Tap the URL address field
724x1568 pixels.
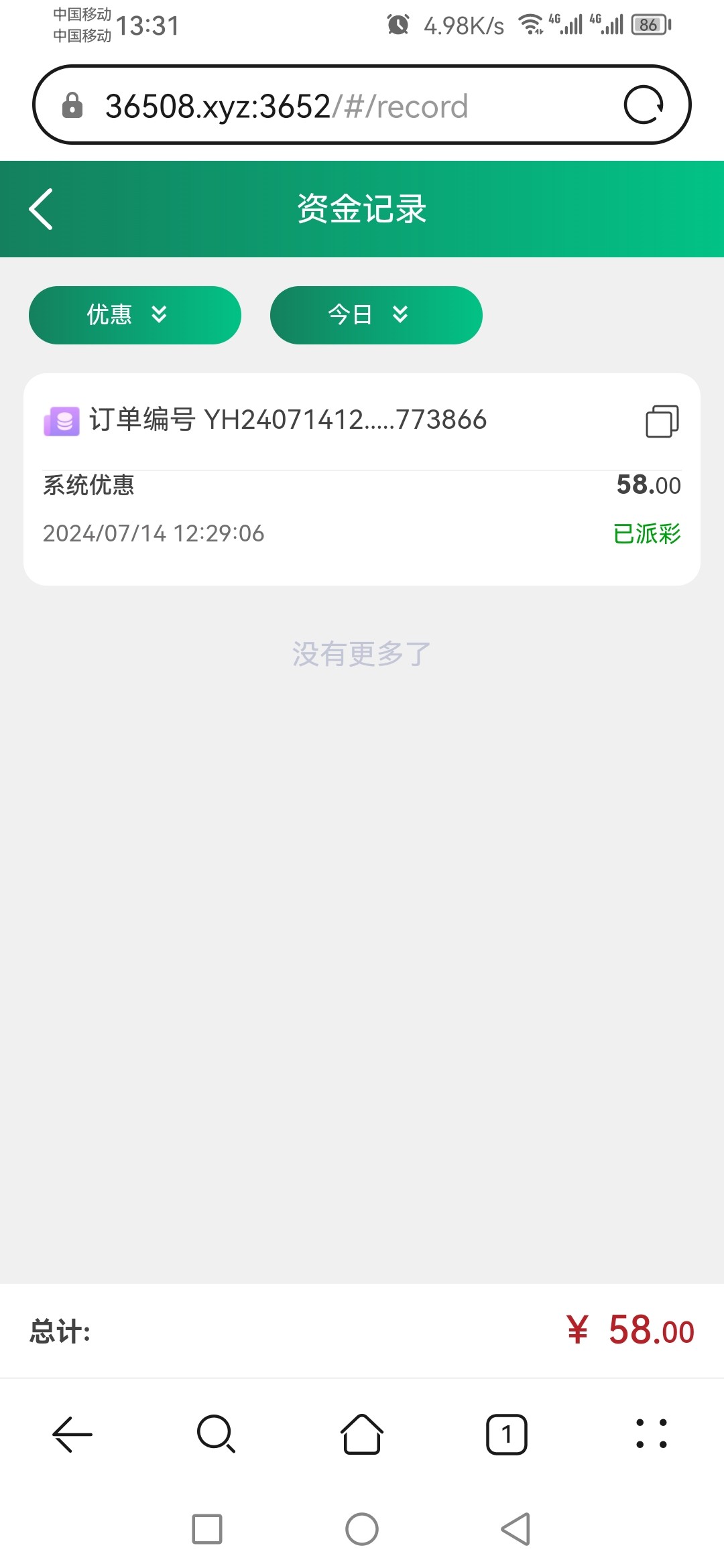click(335, 106)
